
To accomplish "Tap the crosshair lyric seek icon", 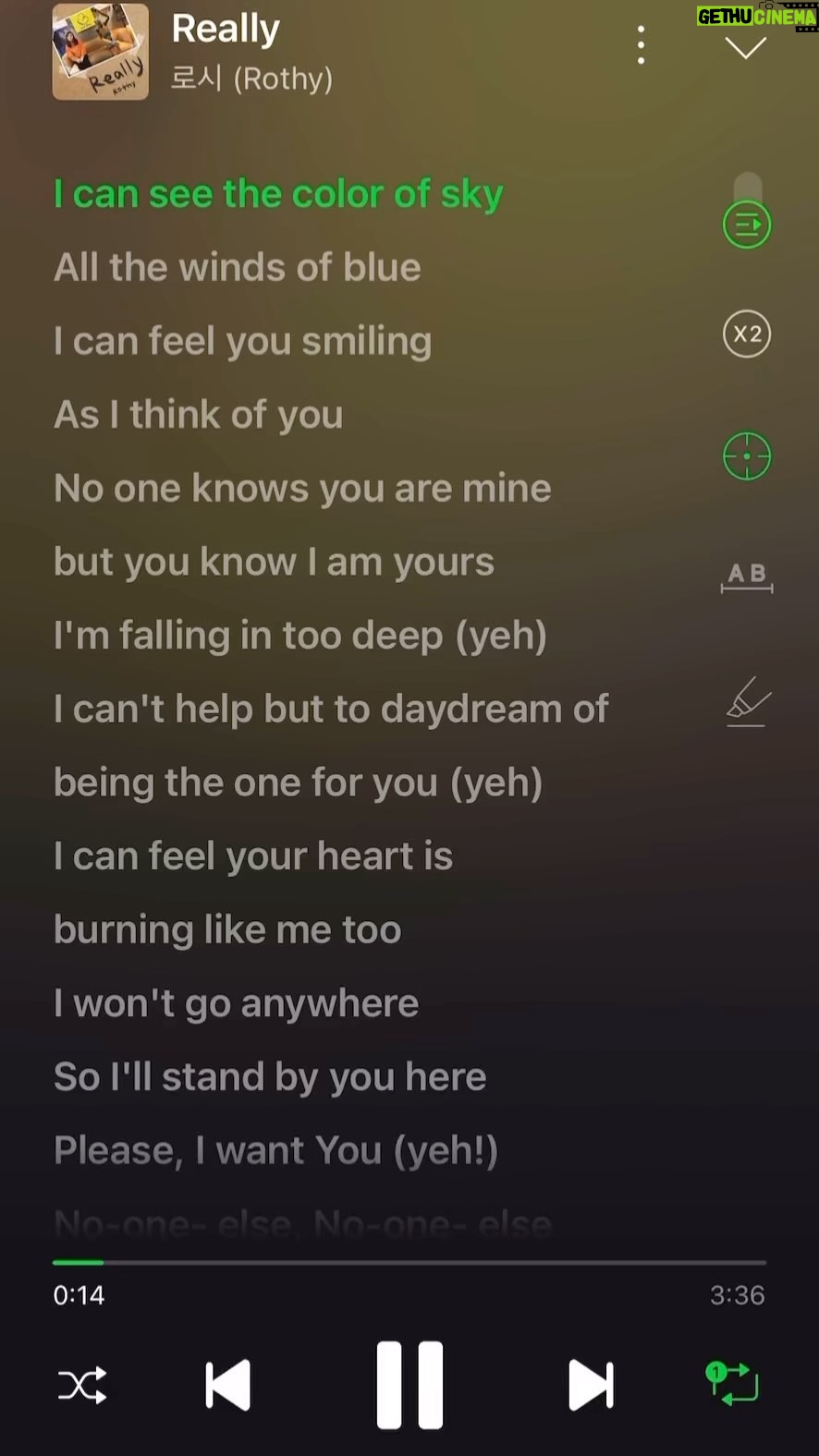I will click(747, 456).
